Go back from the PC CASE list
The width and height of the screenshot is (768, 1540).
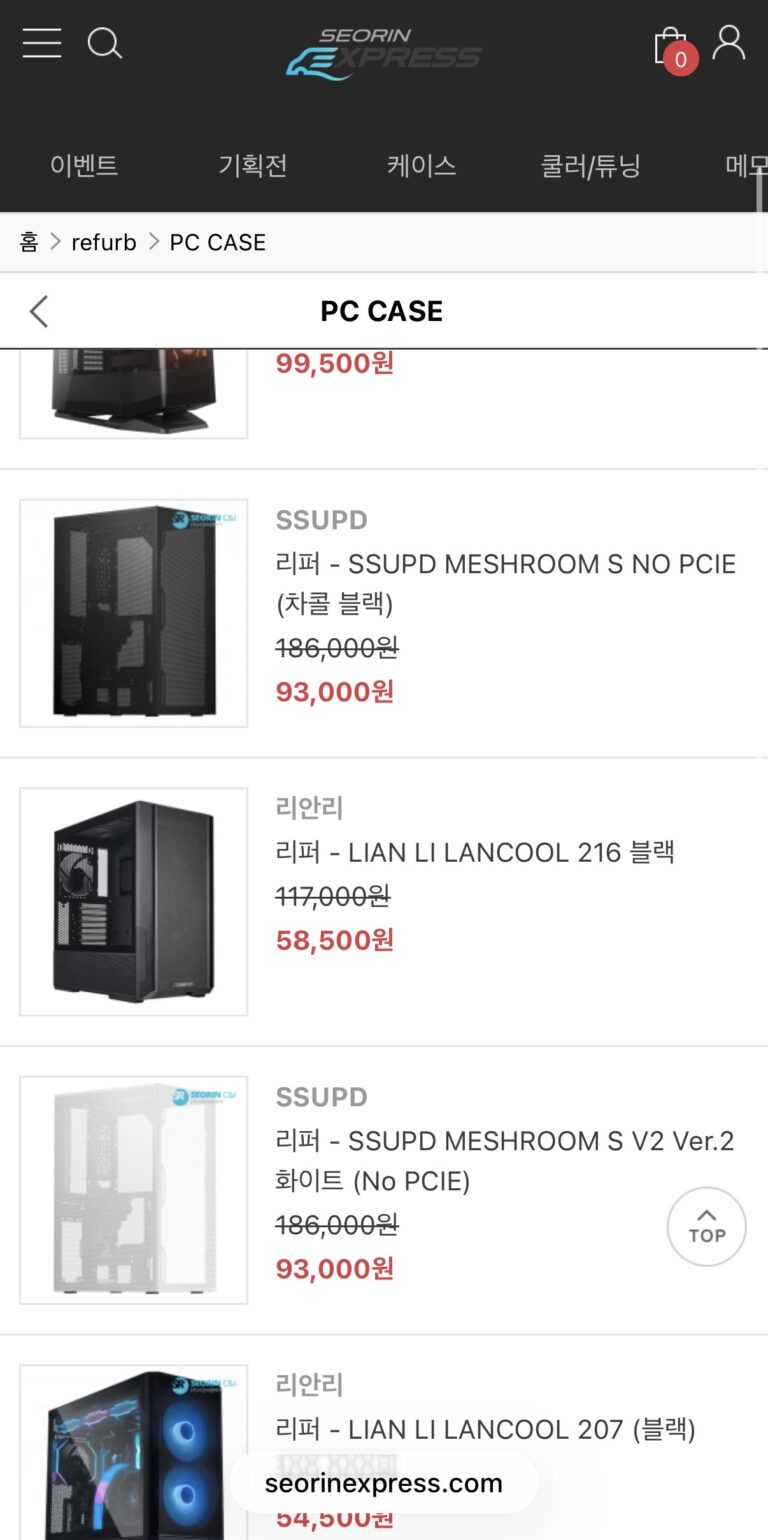(39, 311)
